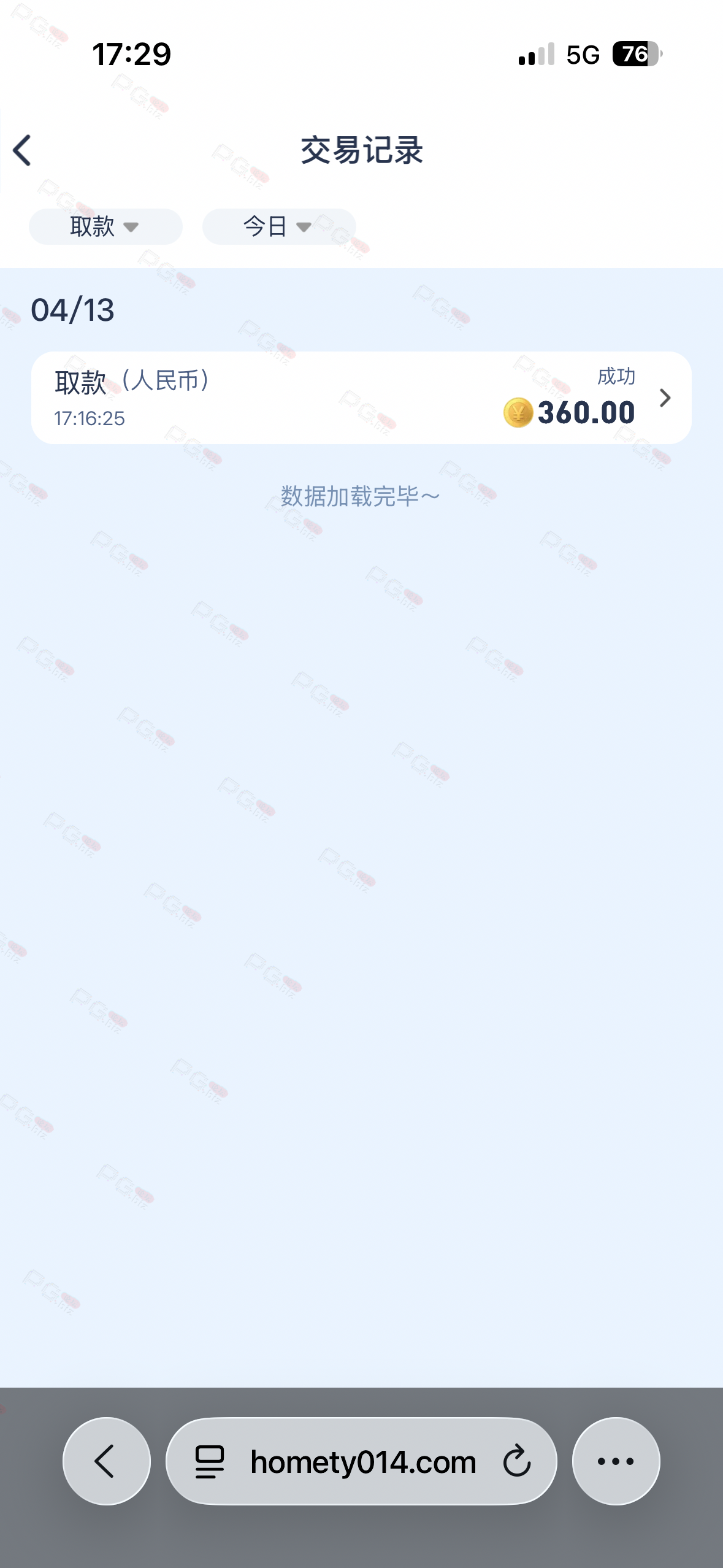
Task: Open the browser's three-dot menu
Action: 616,1461
